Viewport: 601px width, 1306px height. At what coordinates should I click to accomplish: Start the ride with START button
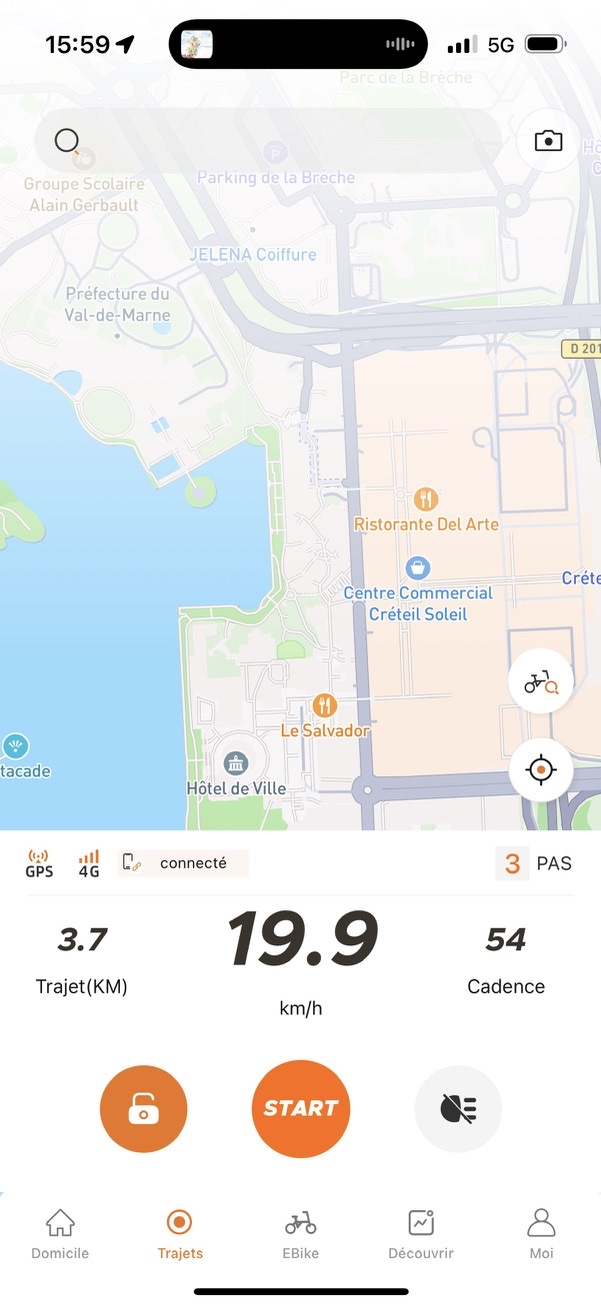(x=301, y=1109)
